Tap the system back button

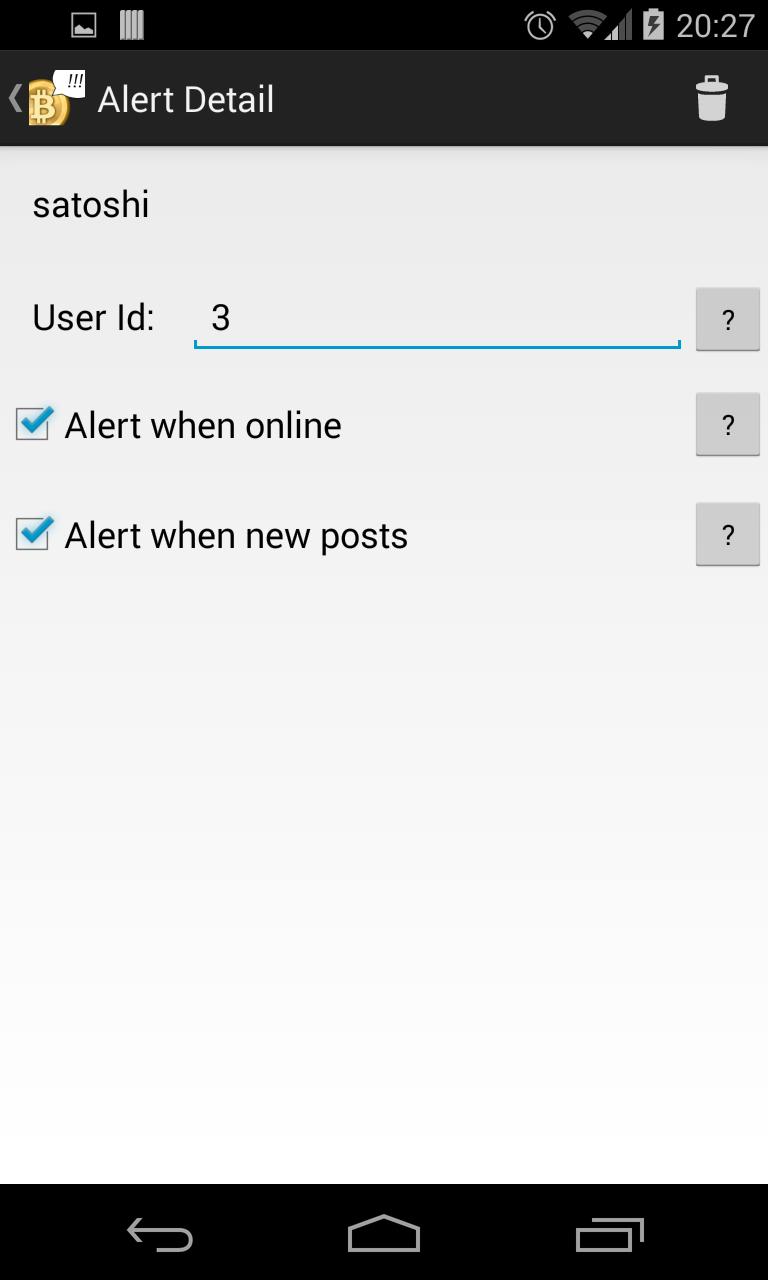160,1234
